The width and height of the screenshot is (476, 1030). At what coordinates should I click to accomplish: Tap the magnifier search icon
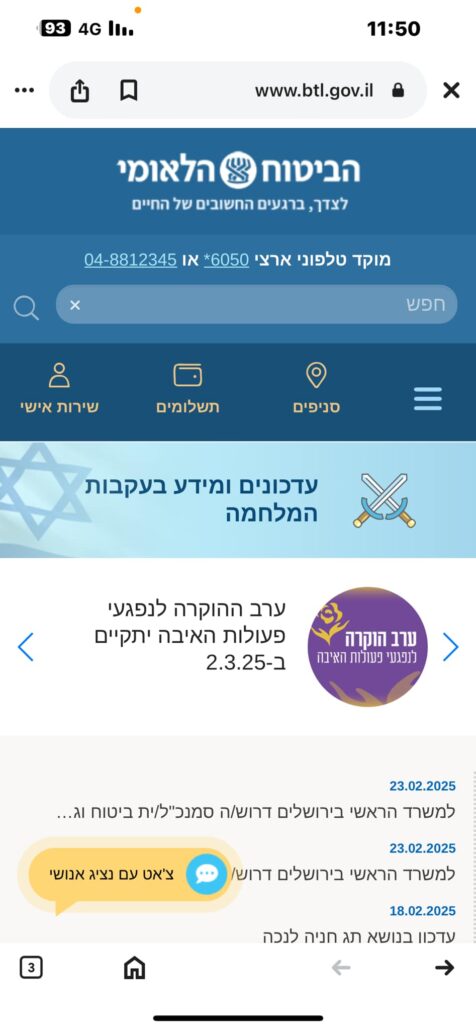coord(26,307)
